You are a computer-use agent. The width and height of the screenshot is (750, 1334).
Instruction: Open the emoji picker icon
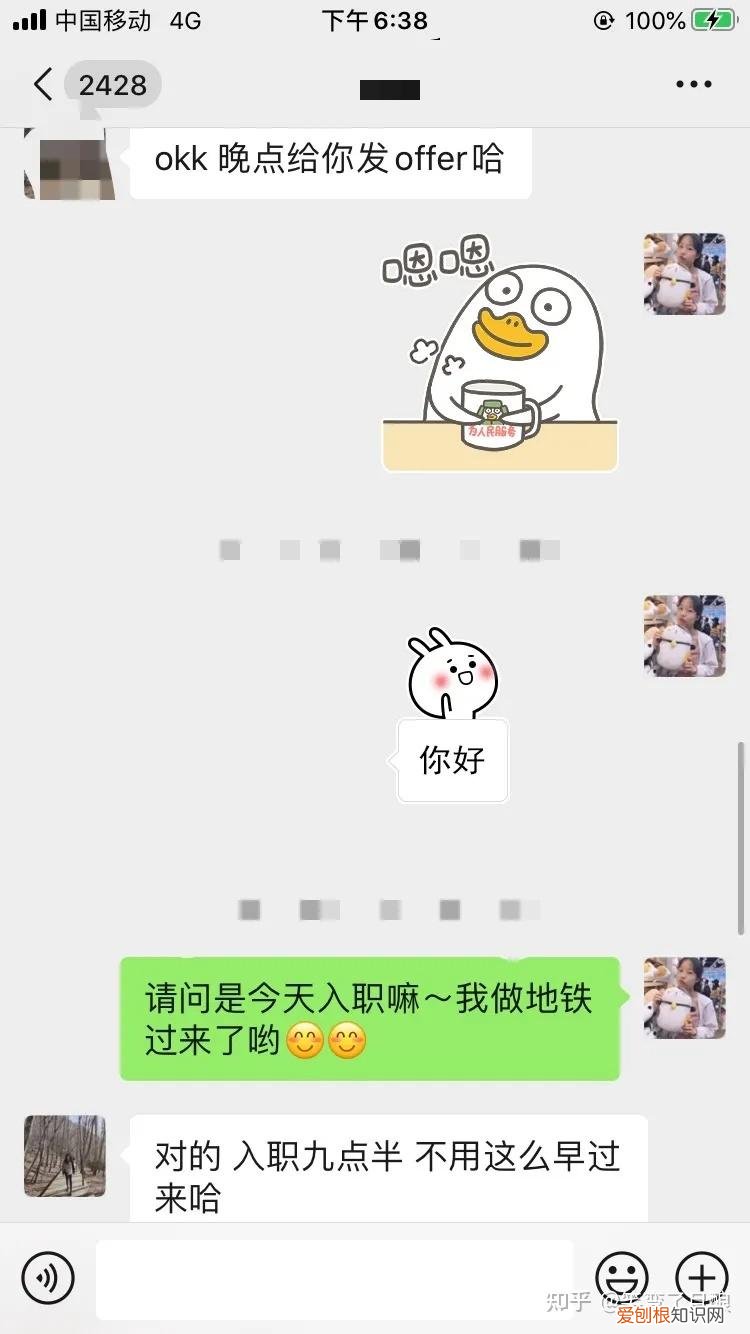click(x=622, y=1278)
